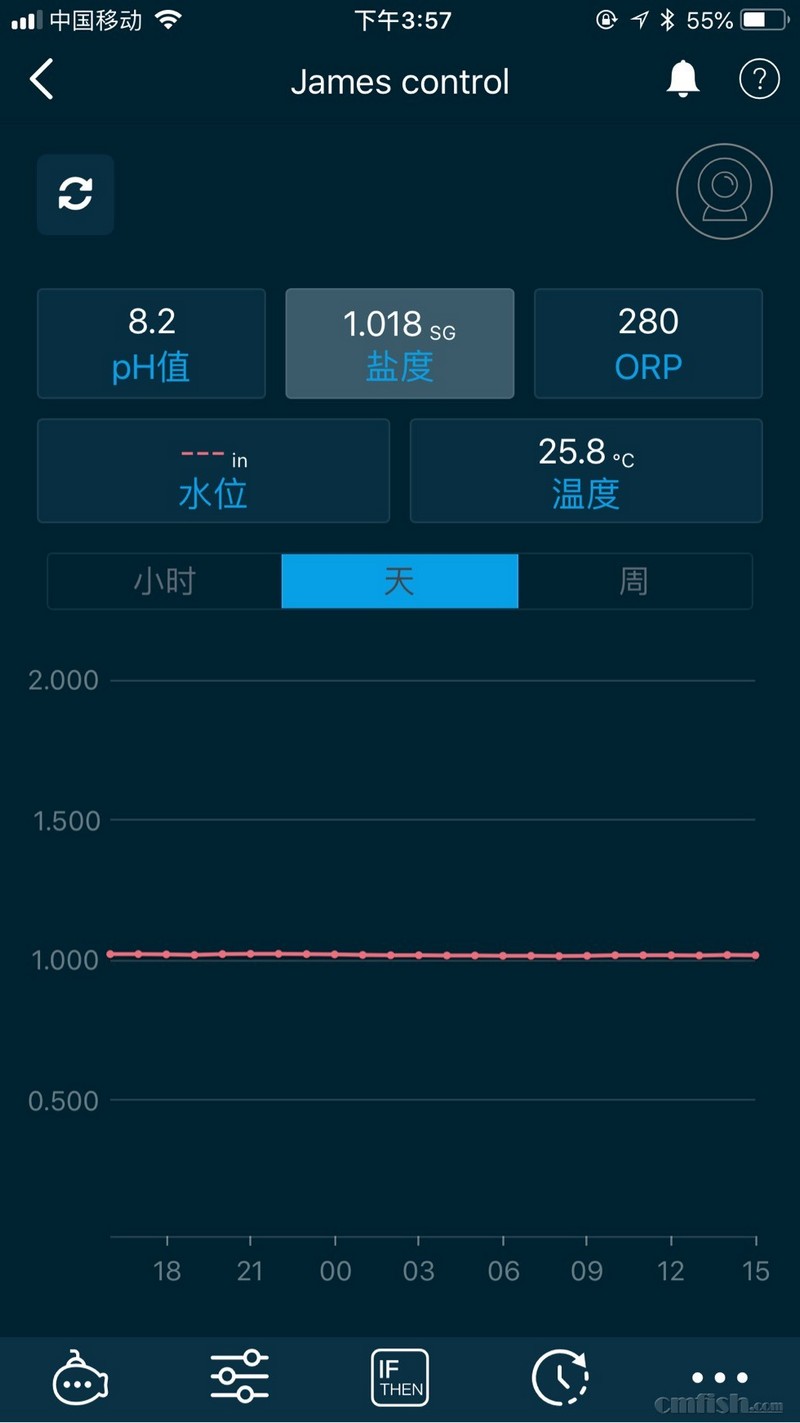Open the clock schedule tab
This screenshot has width=800, height=1423.
[560, 1378]
